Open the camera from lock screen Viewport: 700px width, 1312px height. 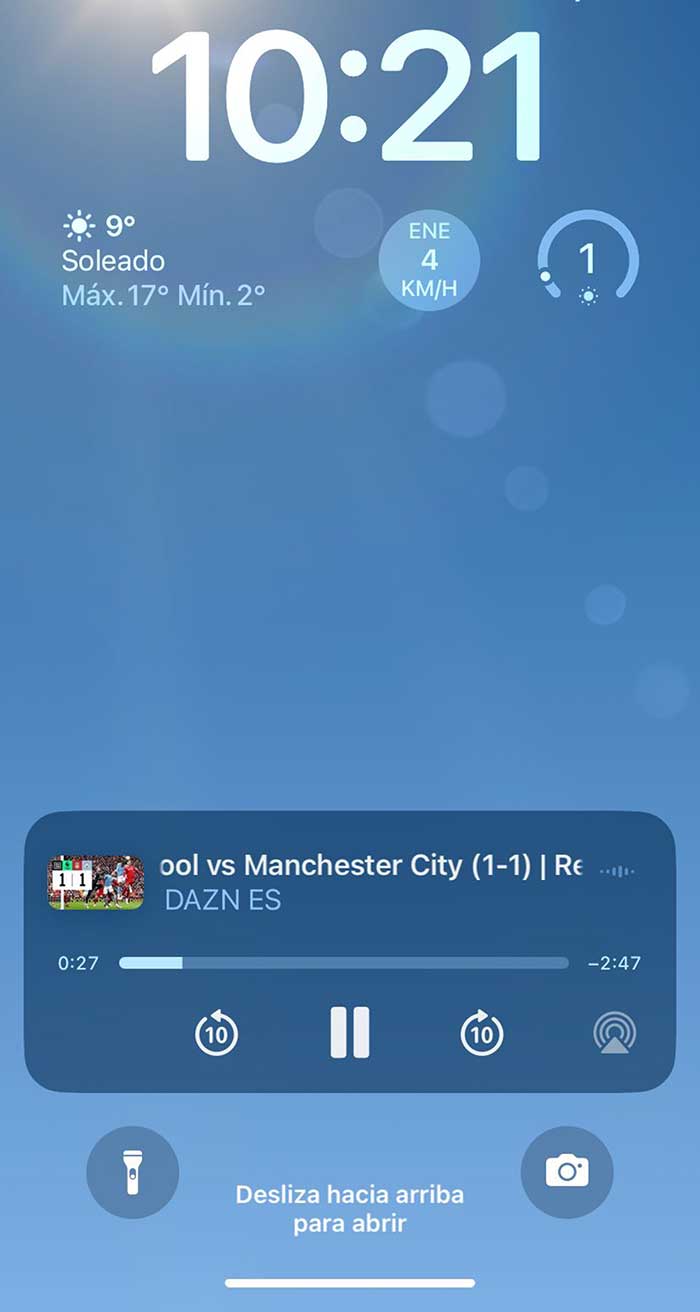tap(567, 1172)
